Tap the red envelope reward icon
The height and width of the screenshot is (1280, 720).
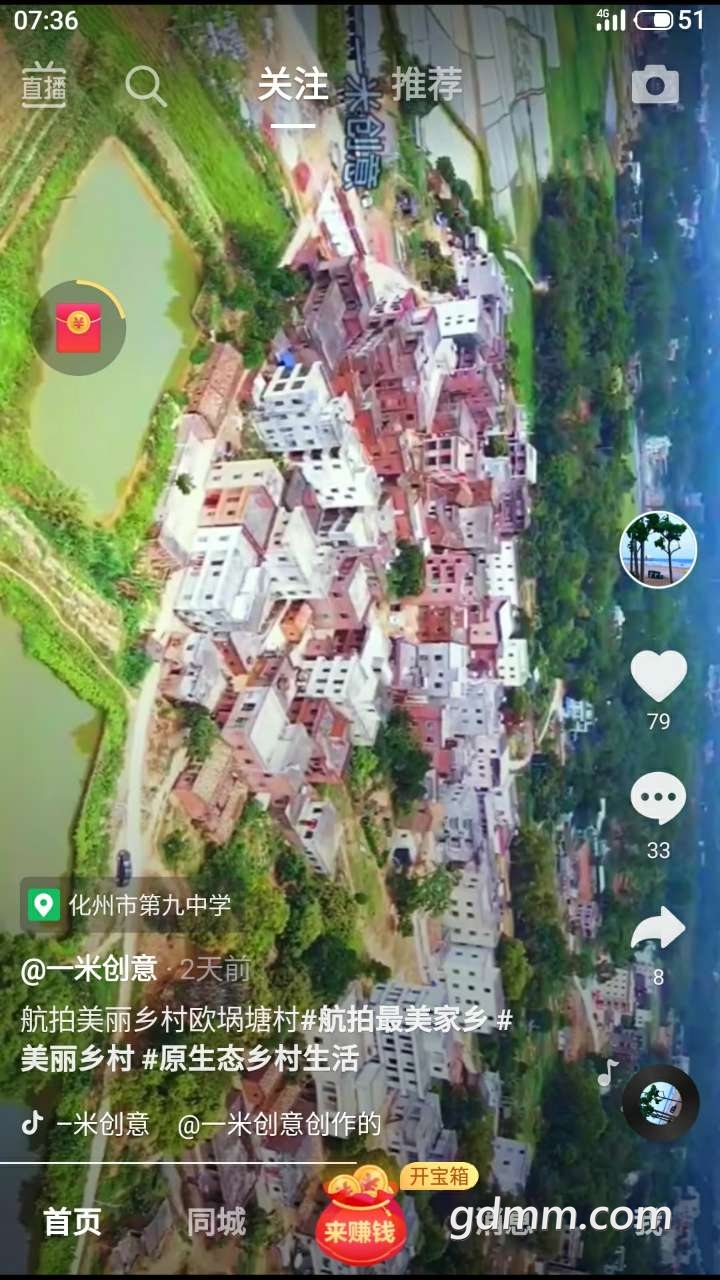(x=79, y=328)
